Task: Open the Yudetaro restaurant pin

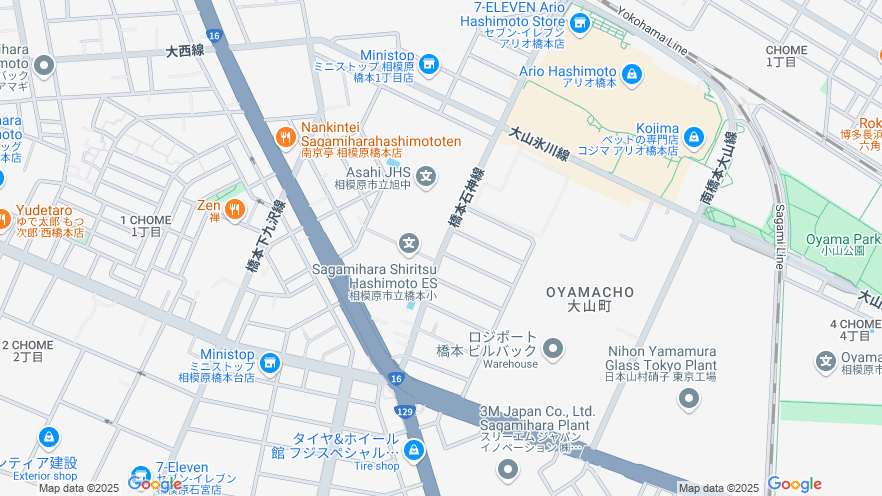Action: (5, 218)
